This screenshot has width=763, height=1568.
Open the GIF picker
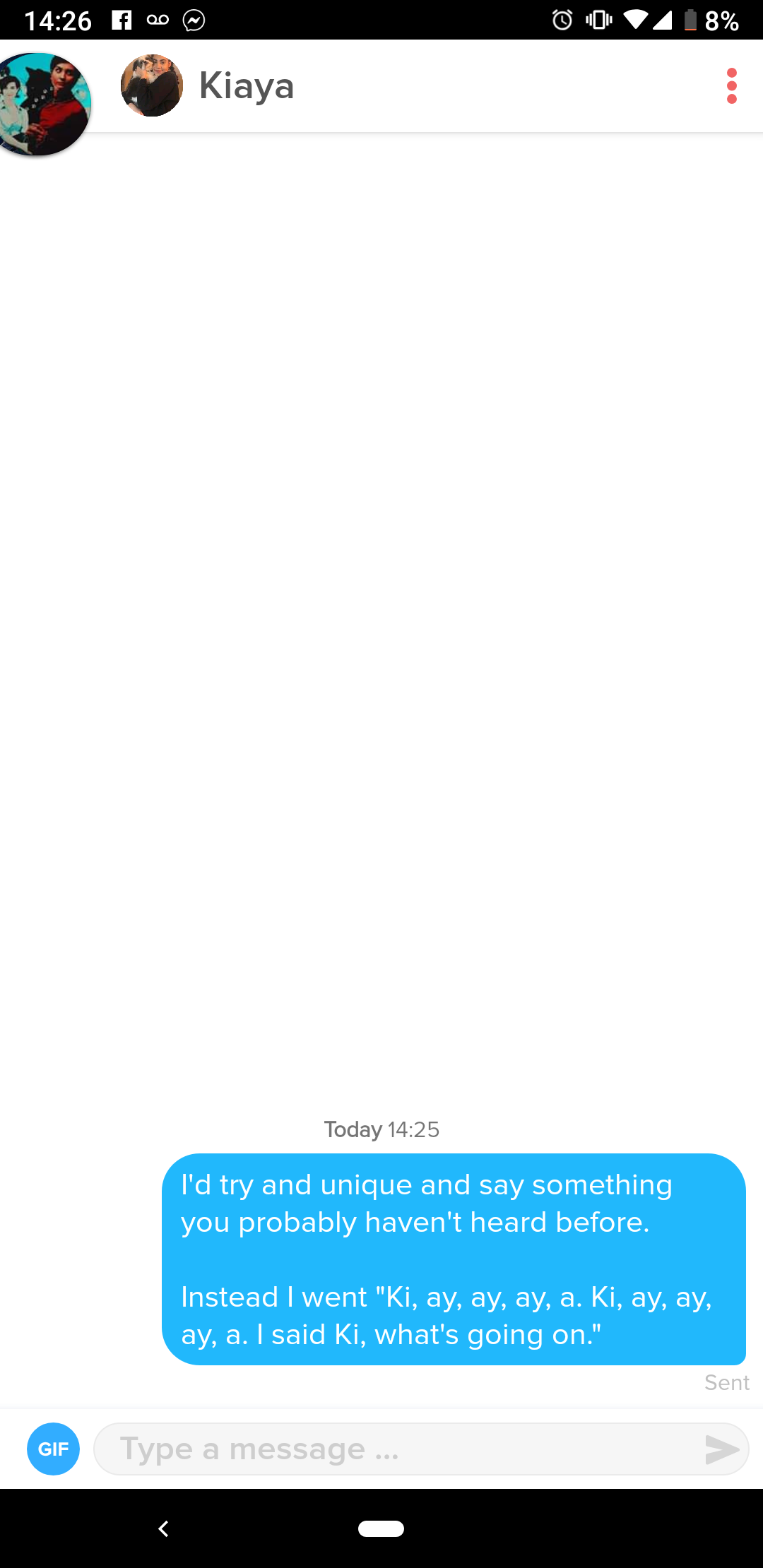pyautogui.click(x=53, y=1449)
